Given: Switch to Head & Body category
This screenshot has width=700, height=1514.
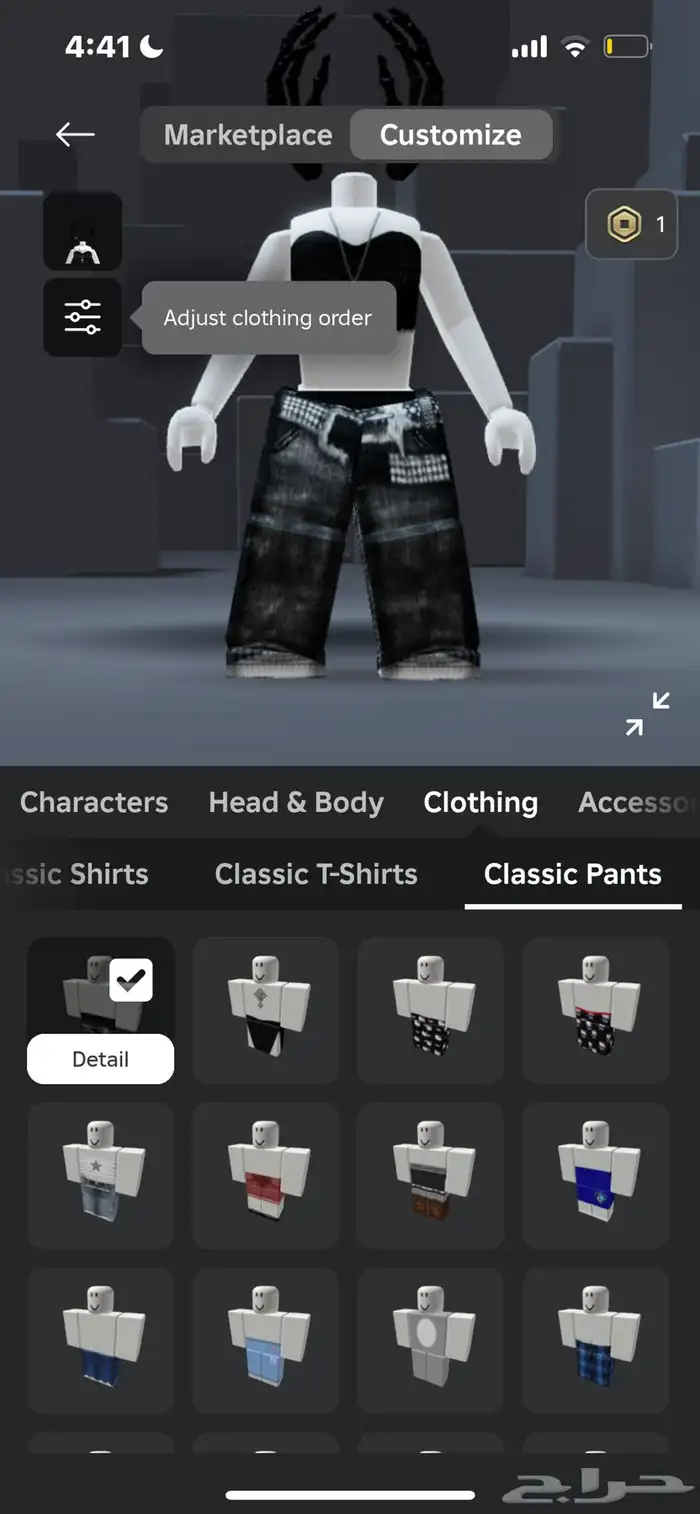Looking at the screenshot, I should click(296, 802).
